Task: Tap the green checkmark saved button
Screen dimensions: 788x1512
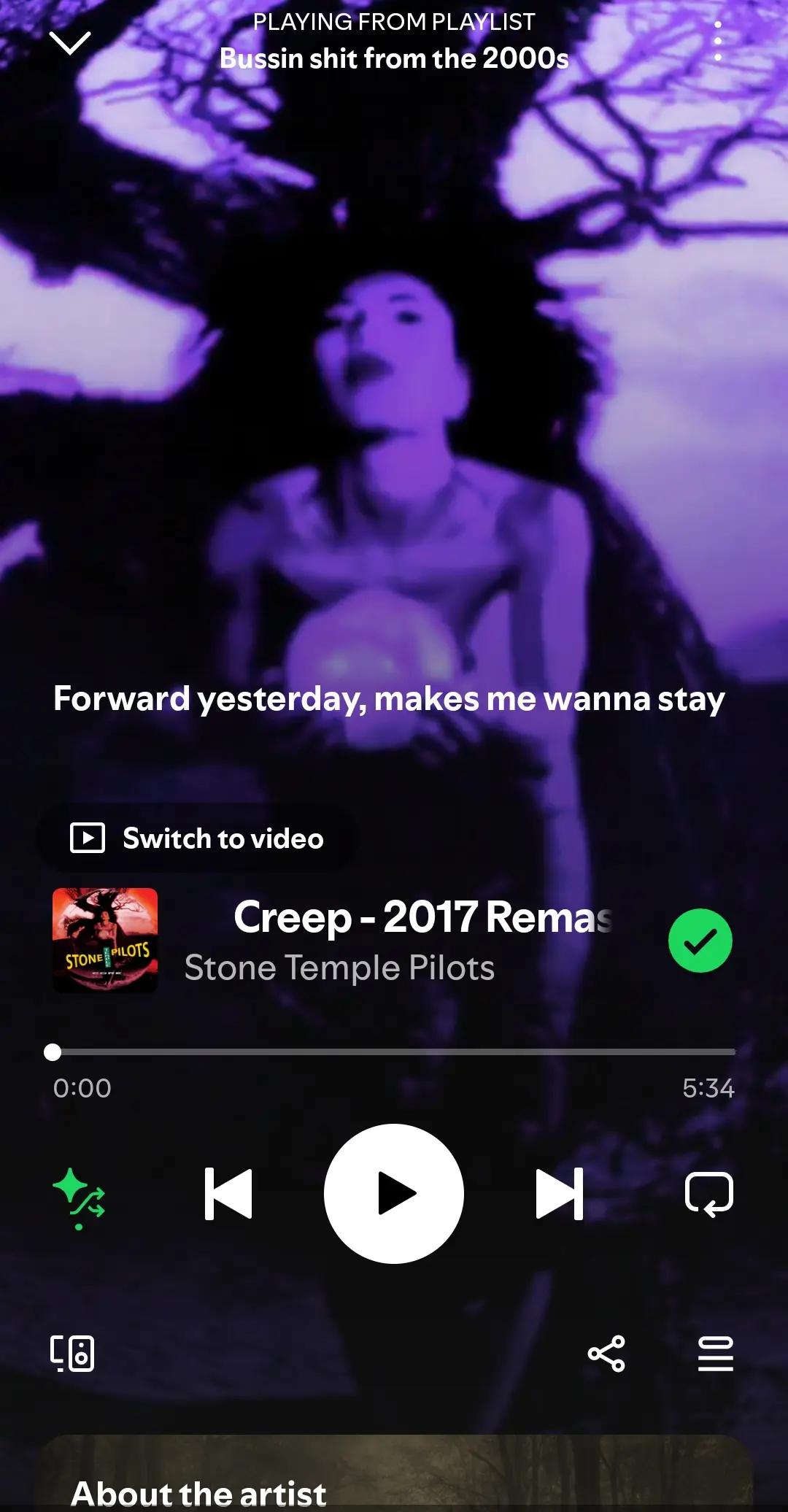Action: point(700,941)
